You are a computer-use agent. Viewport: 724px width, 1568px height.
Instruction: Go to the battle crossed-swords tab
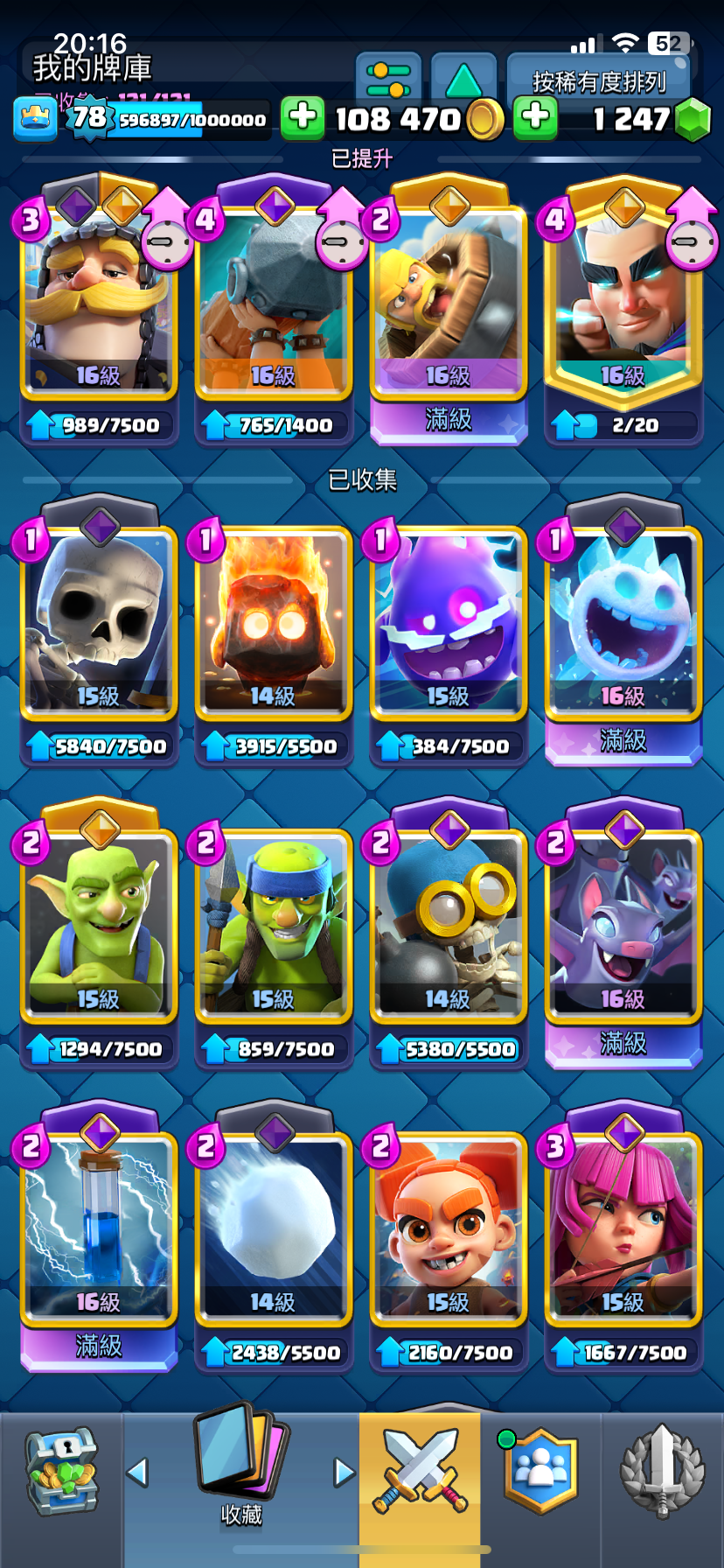click(420, 1474)
